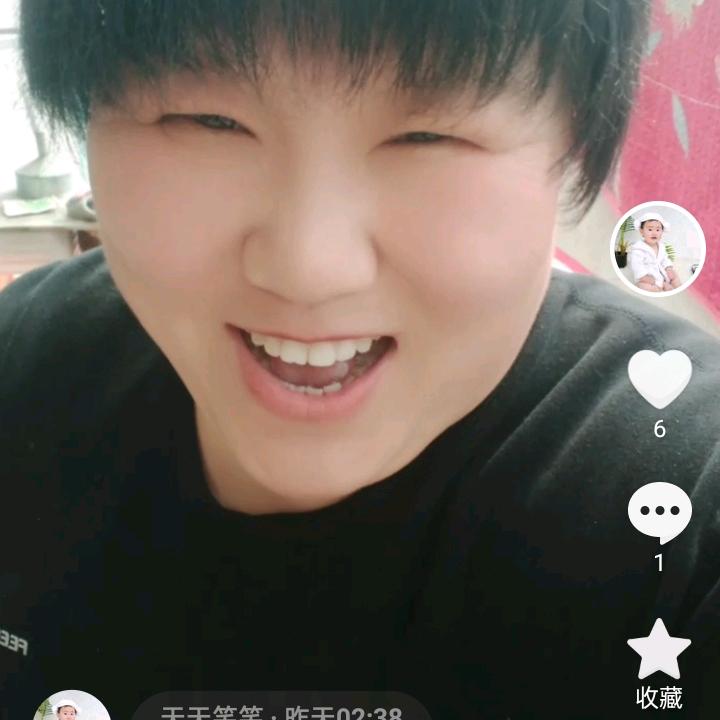Like this video with the heart

click(x=659, y=379)
